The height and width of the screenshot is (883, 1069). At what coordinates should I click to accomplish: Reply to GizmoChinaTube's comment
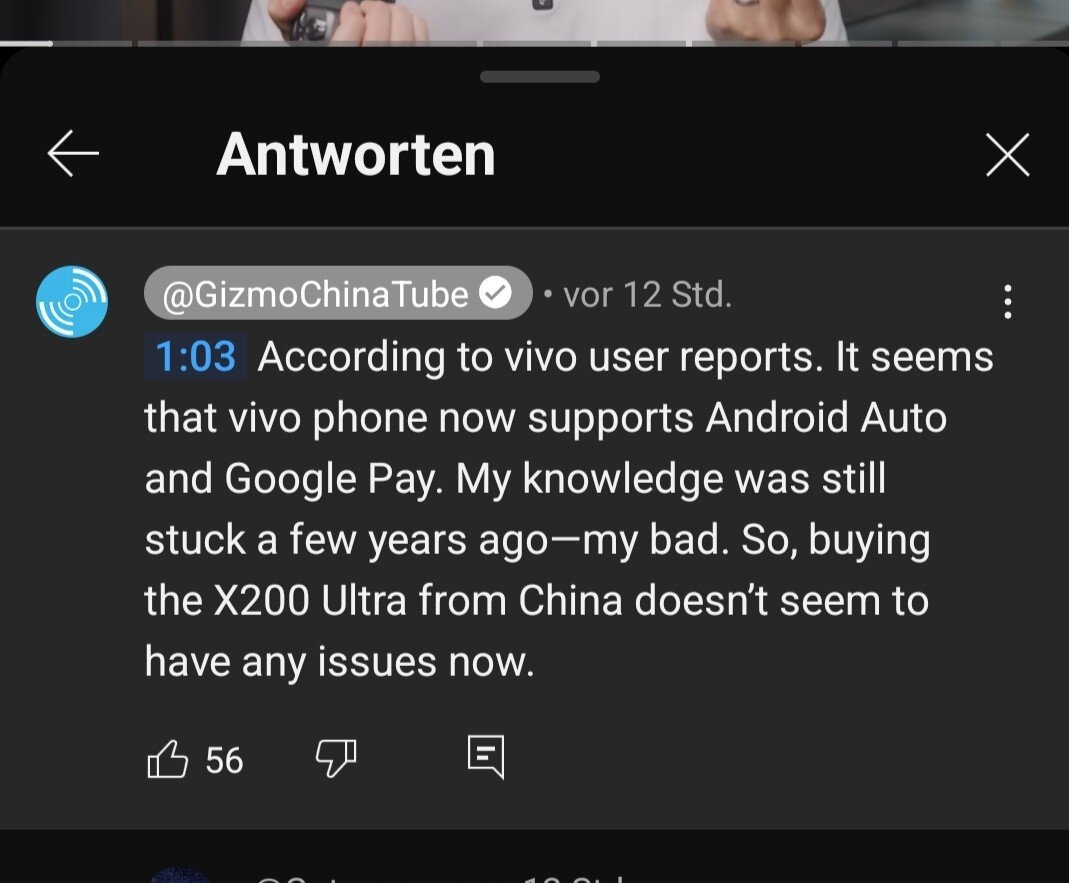(x=486, y=759)
